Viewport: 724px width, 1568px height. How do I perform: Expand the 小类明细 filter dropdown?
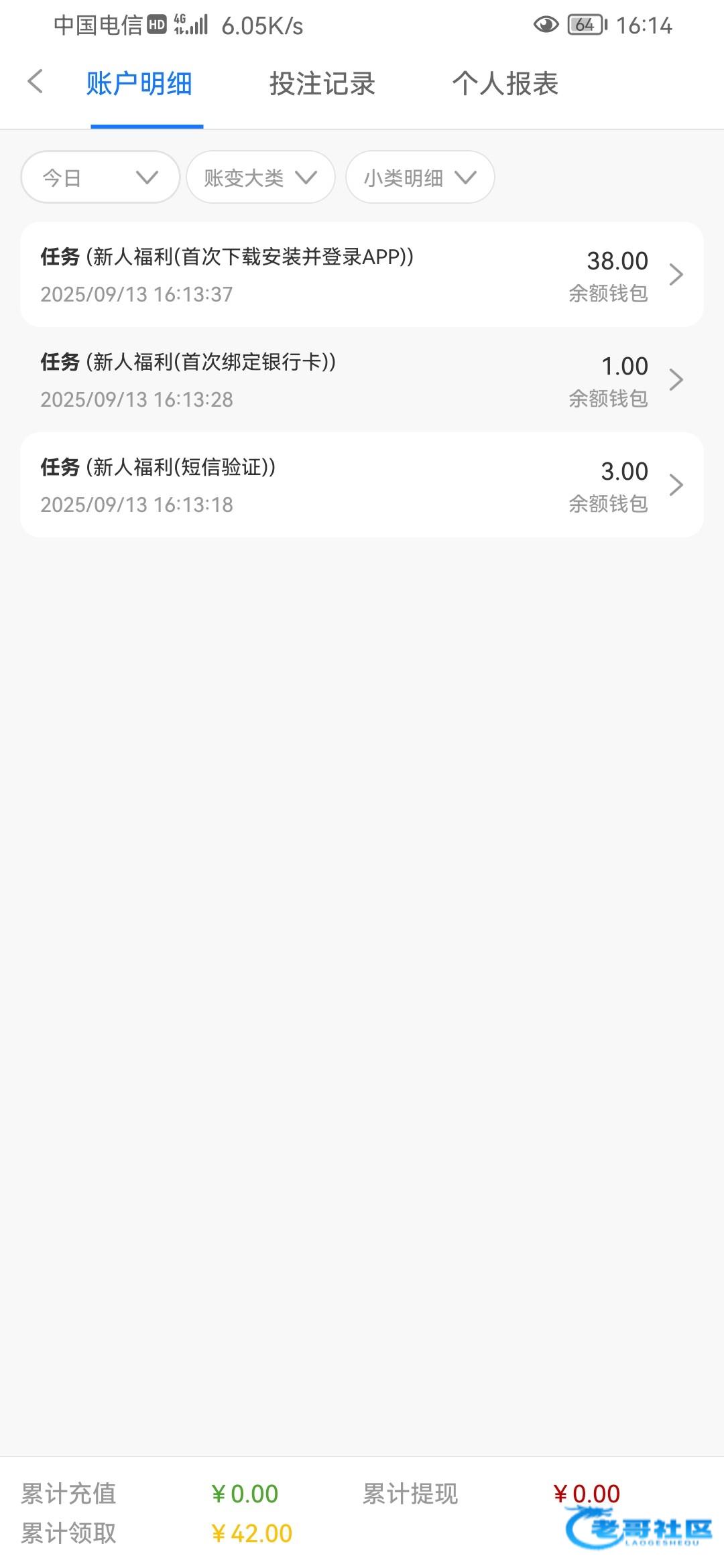click(x=420, y=178)
